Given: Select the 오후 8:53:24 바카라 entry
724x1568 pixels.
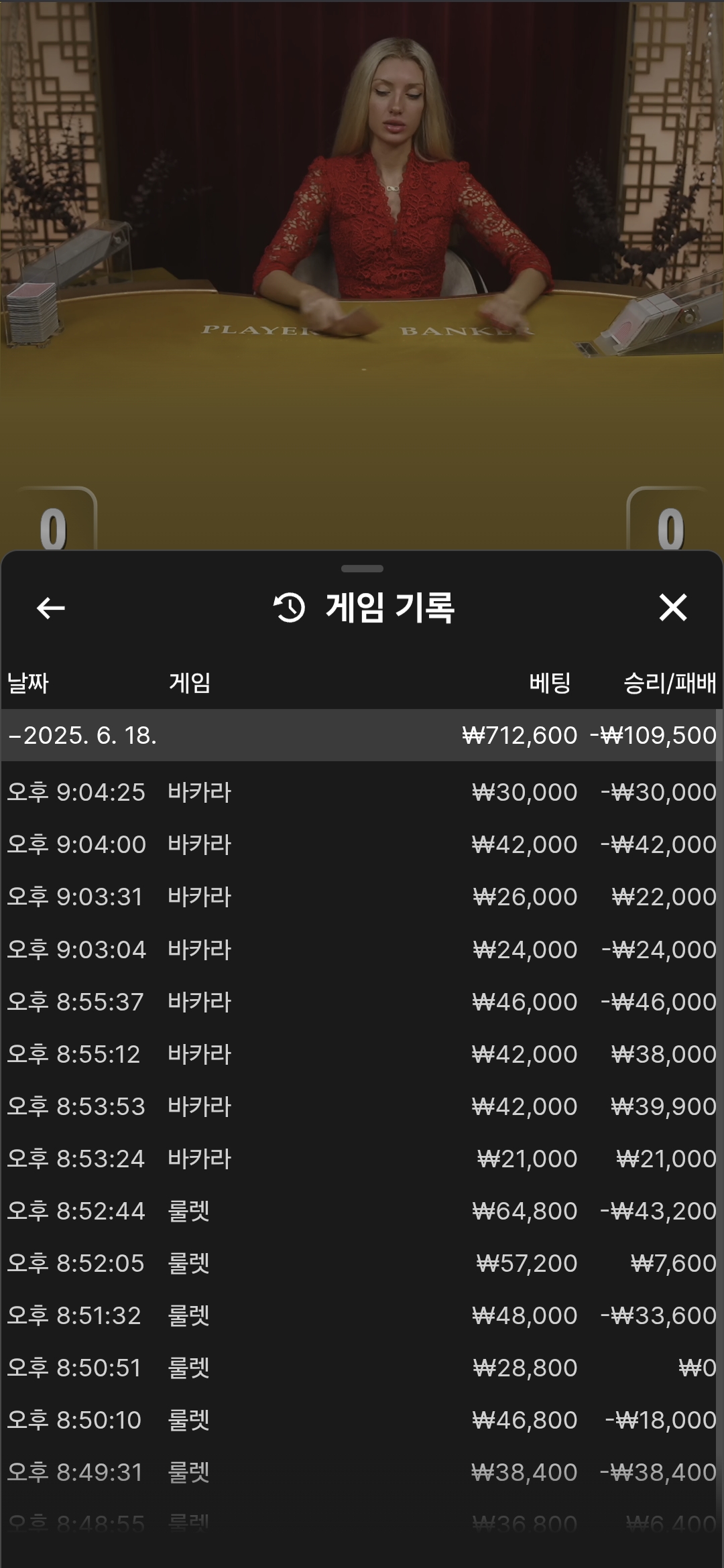Looking at the screenshot, I should pos(362,1159).
